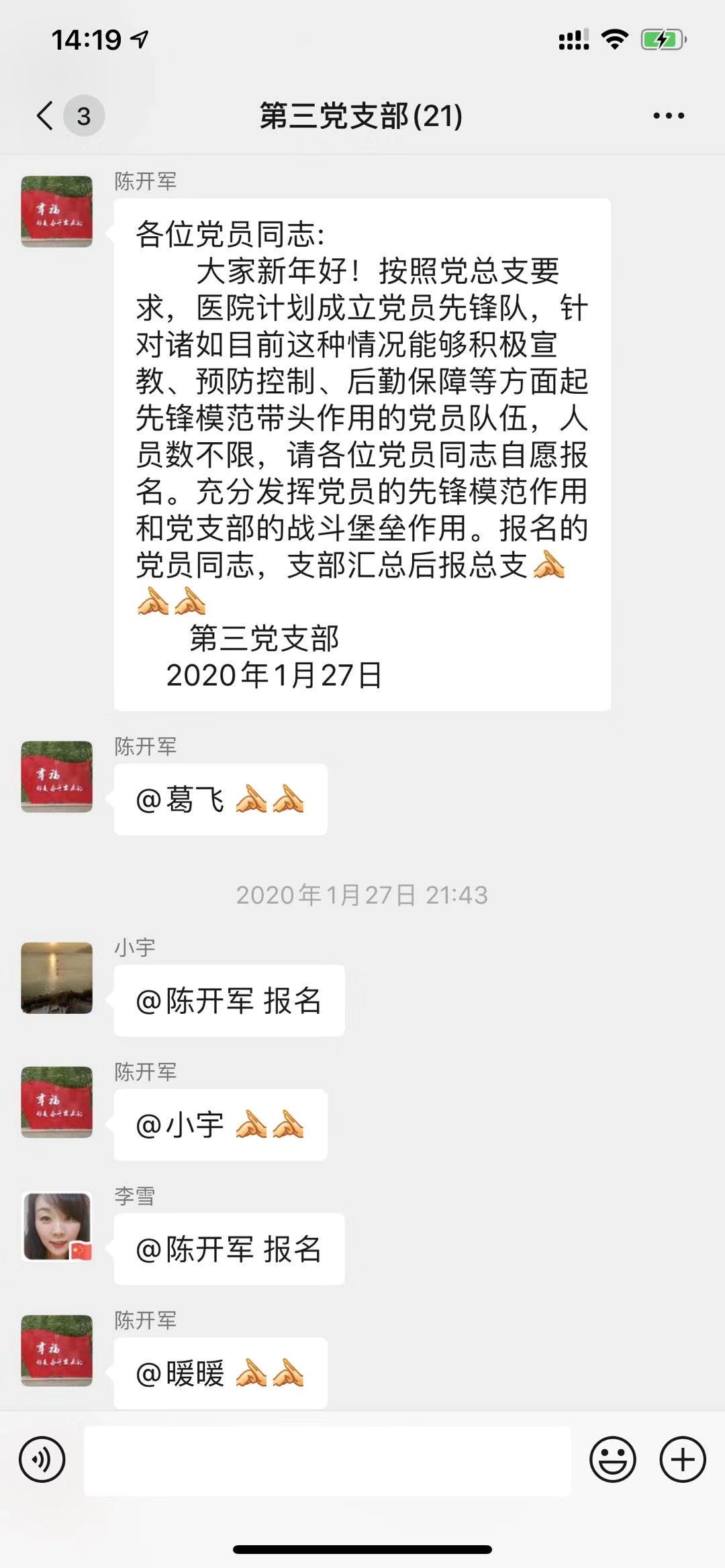
Task: Switch to voice message input
Action: (42, 1459)
